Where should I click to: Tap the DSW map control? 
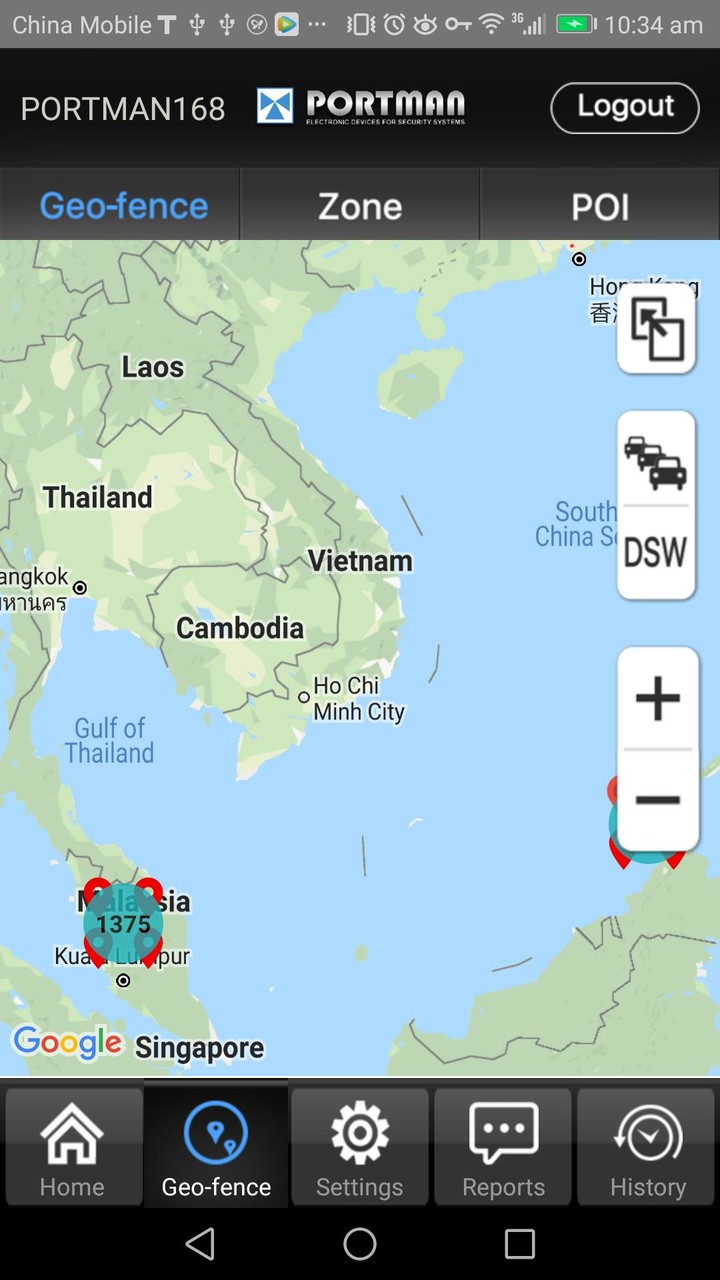656,553
